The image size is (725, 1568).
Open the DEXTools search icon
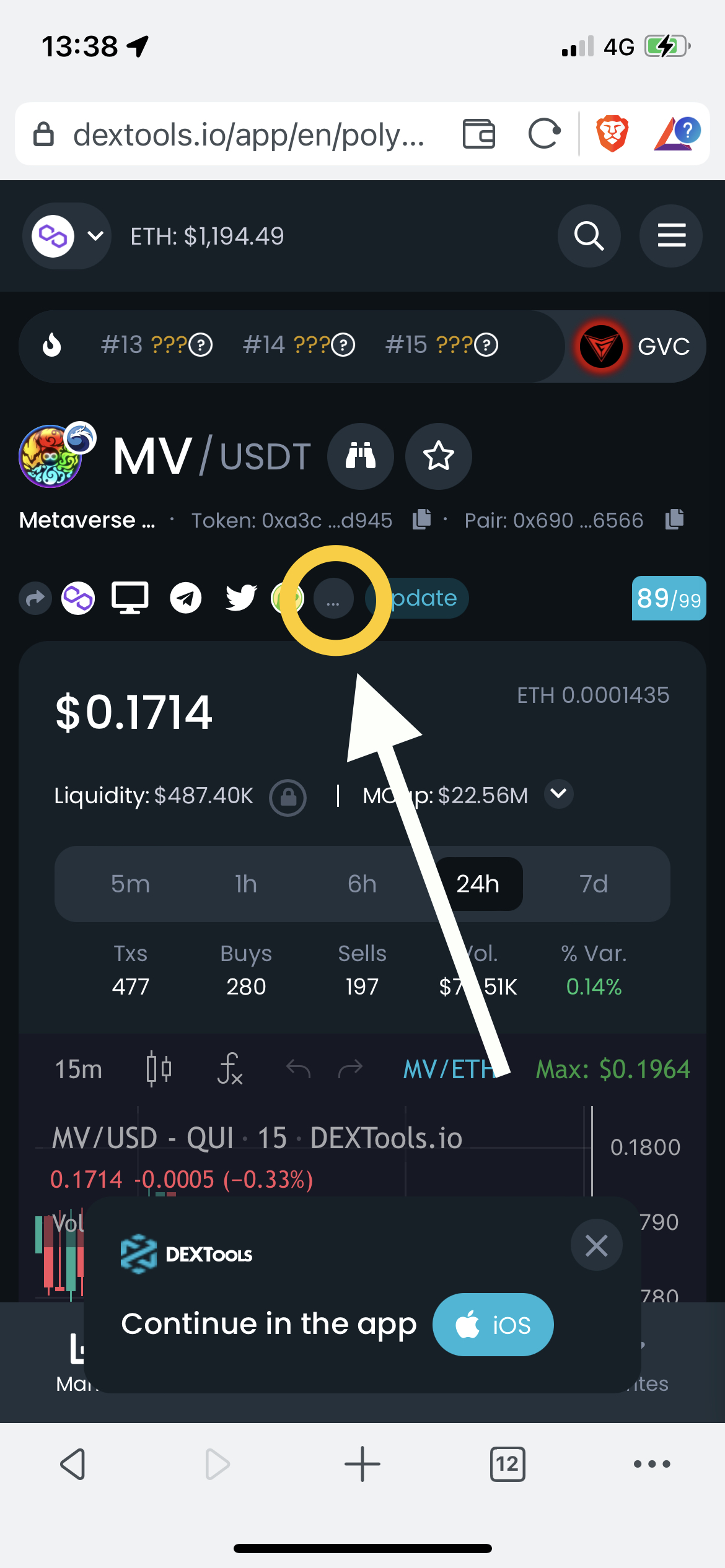point(589,236)
